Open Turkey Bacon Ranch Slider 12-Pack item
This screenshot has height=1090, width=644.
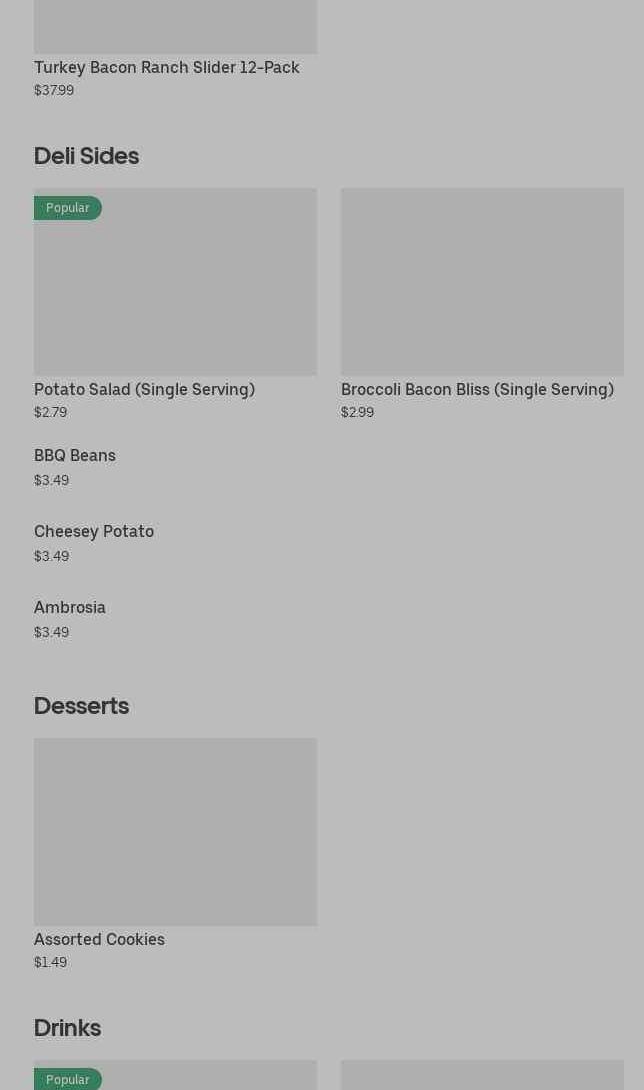[x=166, y=67]
